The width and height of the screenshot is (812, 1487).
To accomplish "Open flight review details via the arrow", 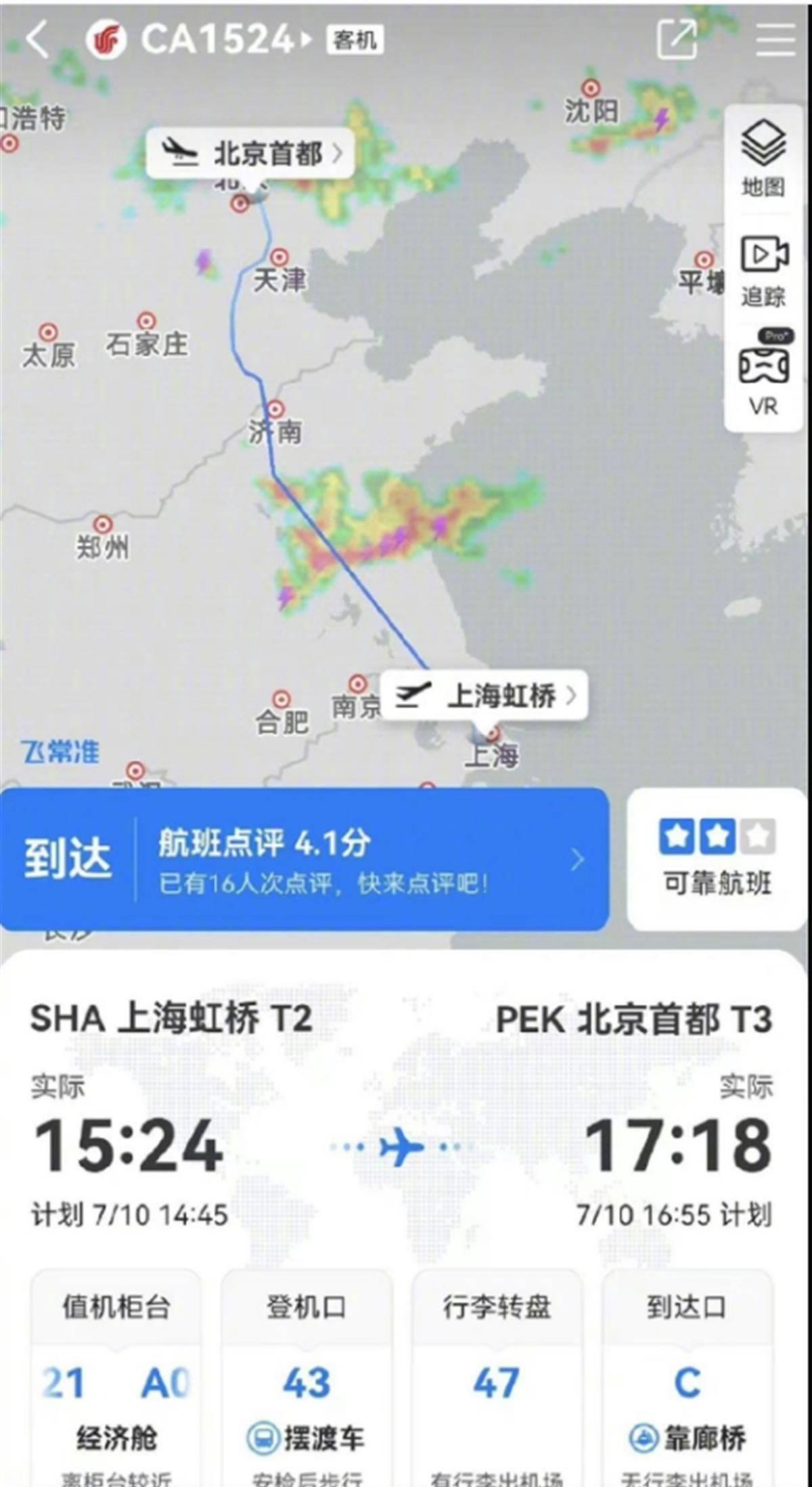I will coord(577,858).
